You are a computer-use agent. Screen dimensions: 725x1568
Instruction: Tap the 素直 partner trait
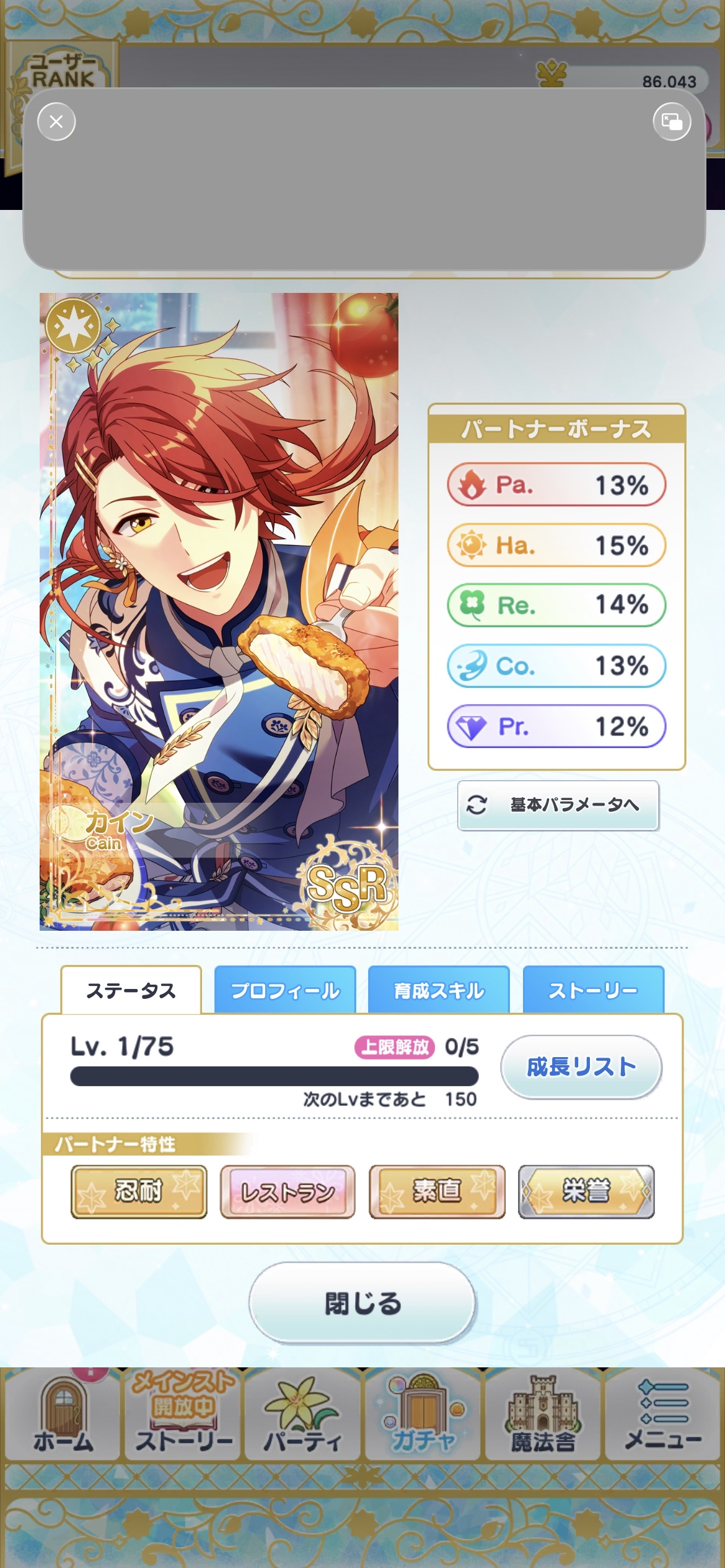pyautogui.click(x=437, y=1191)
